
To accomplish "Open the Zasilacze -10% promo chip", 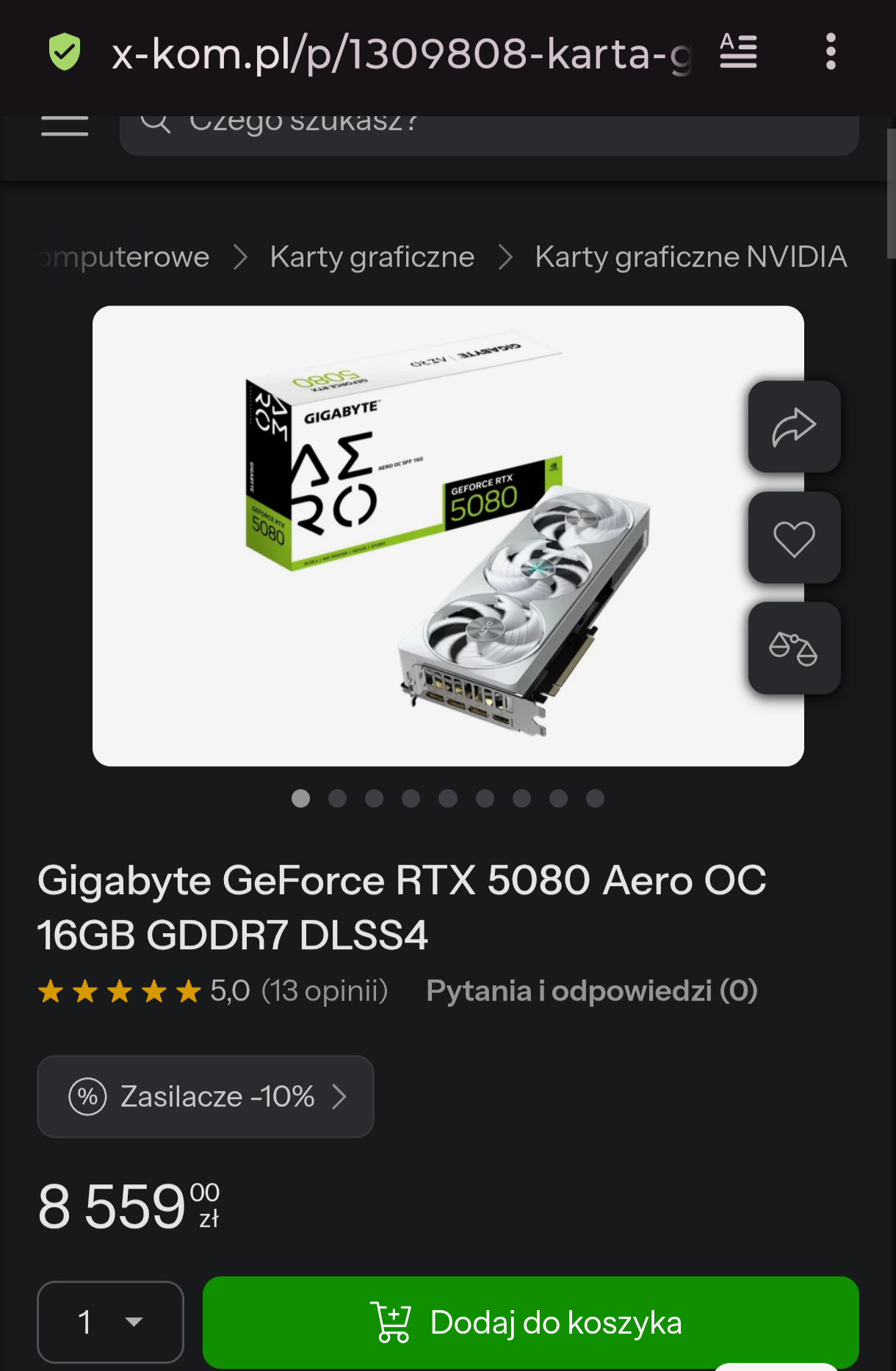I will click(206, 1097).
